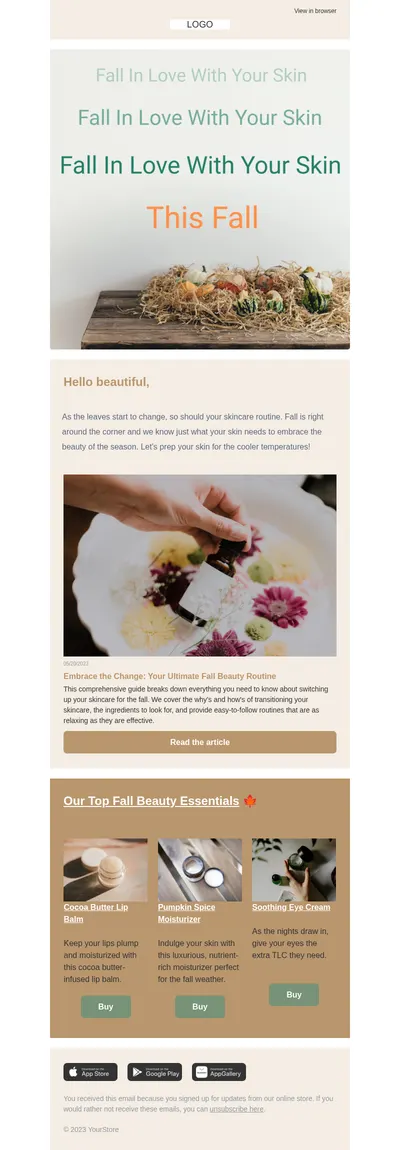
Task: Open Our Top Fall Beauty Essentials link
Action: 151,801
